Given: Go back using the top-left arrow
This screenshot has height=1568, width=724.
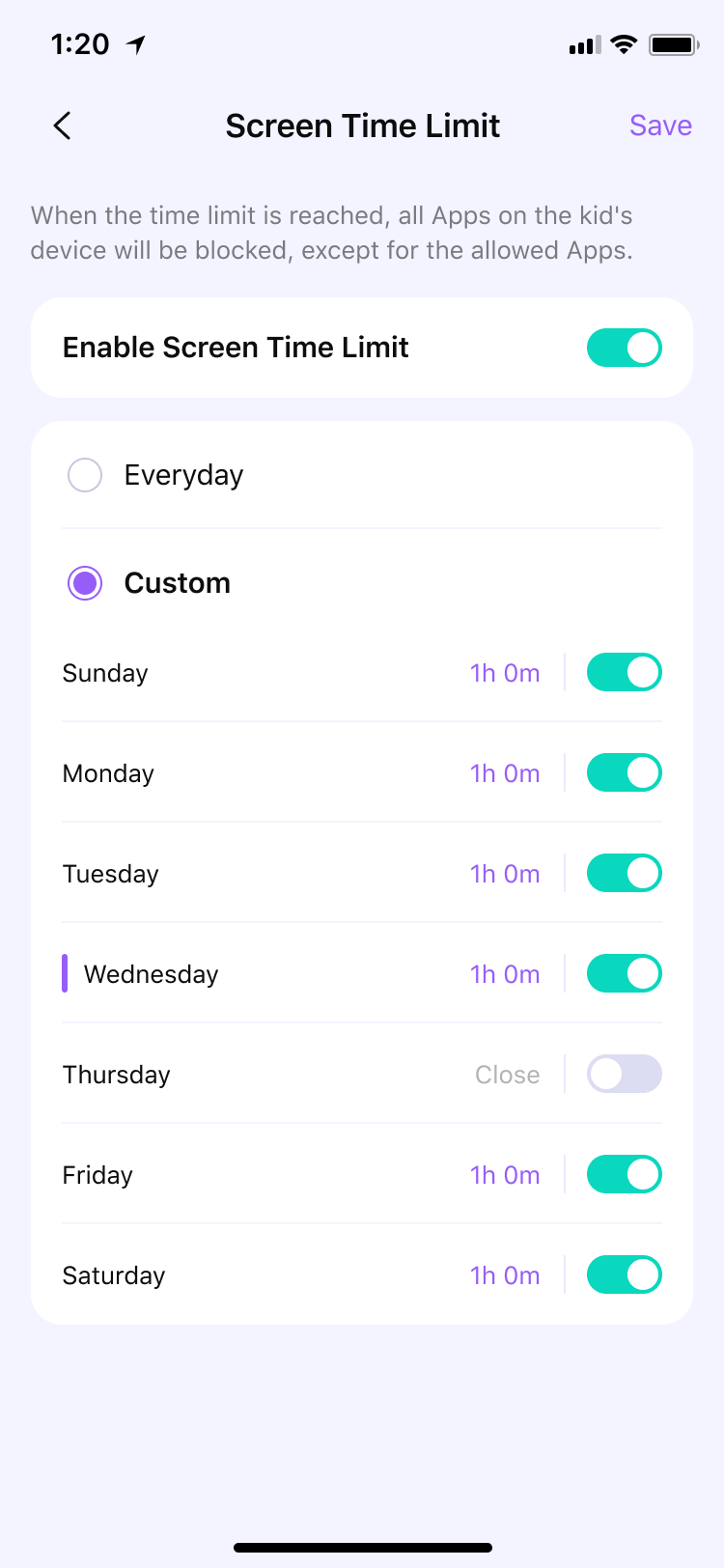Looking at the screenshot, I should 63,126.
